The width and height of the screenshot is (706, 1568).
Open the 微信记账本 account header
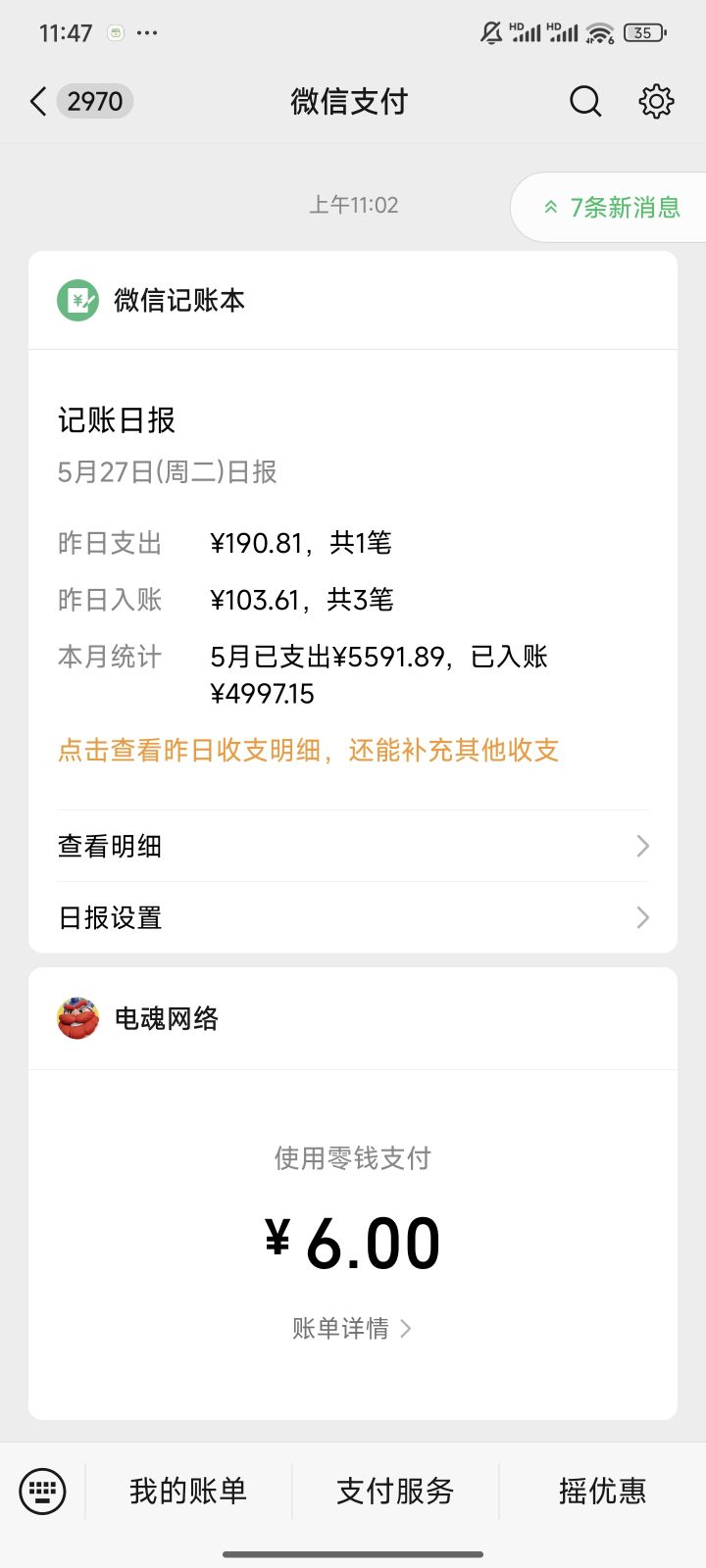pyautogui.click(x=179, y=301)
